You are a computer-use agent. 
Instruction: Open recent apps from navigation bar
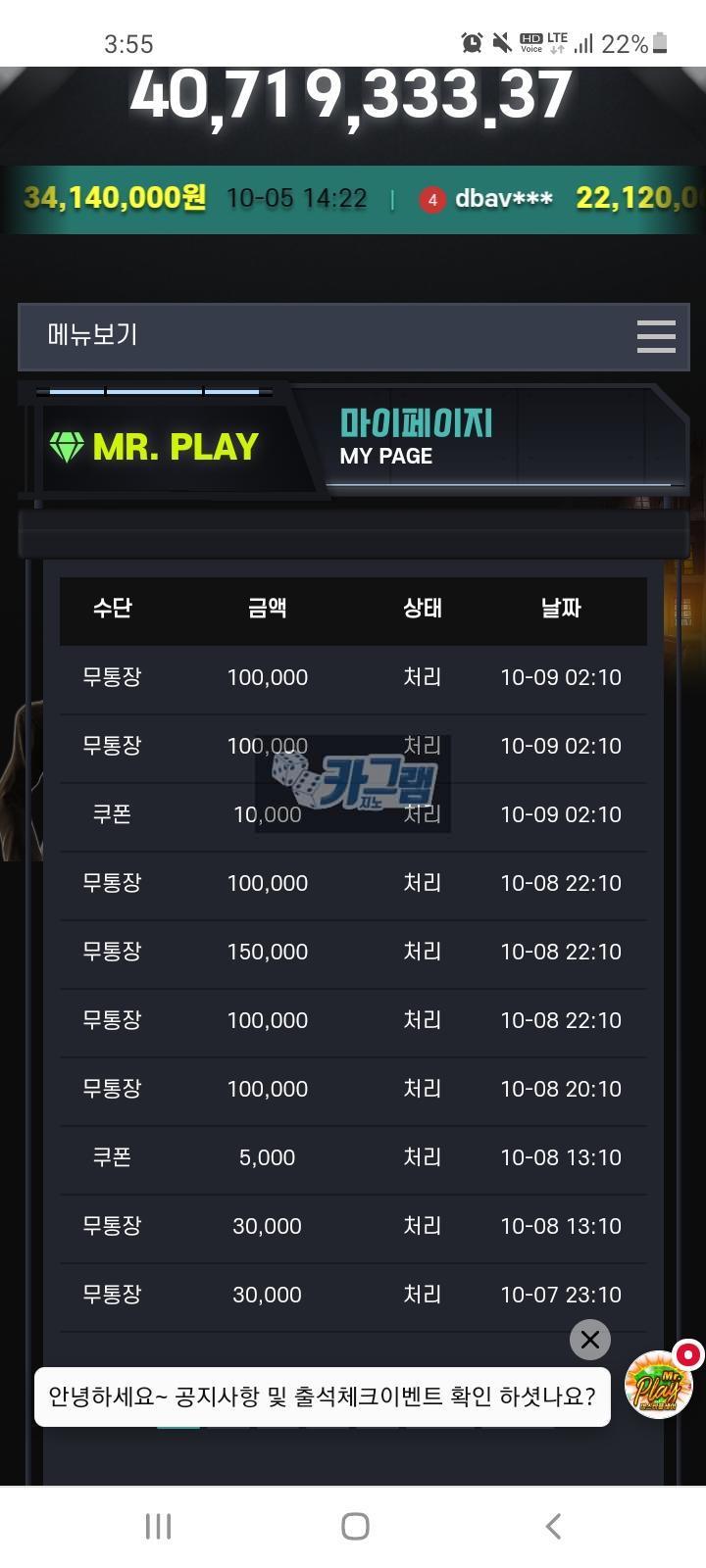tap(158, 1526)
